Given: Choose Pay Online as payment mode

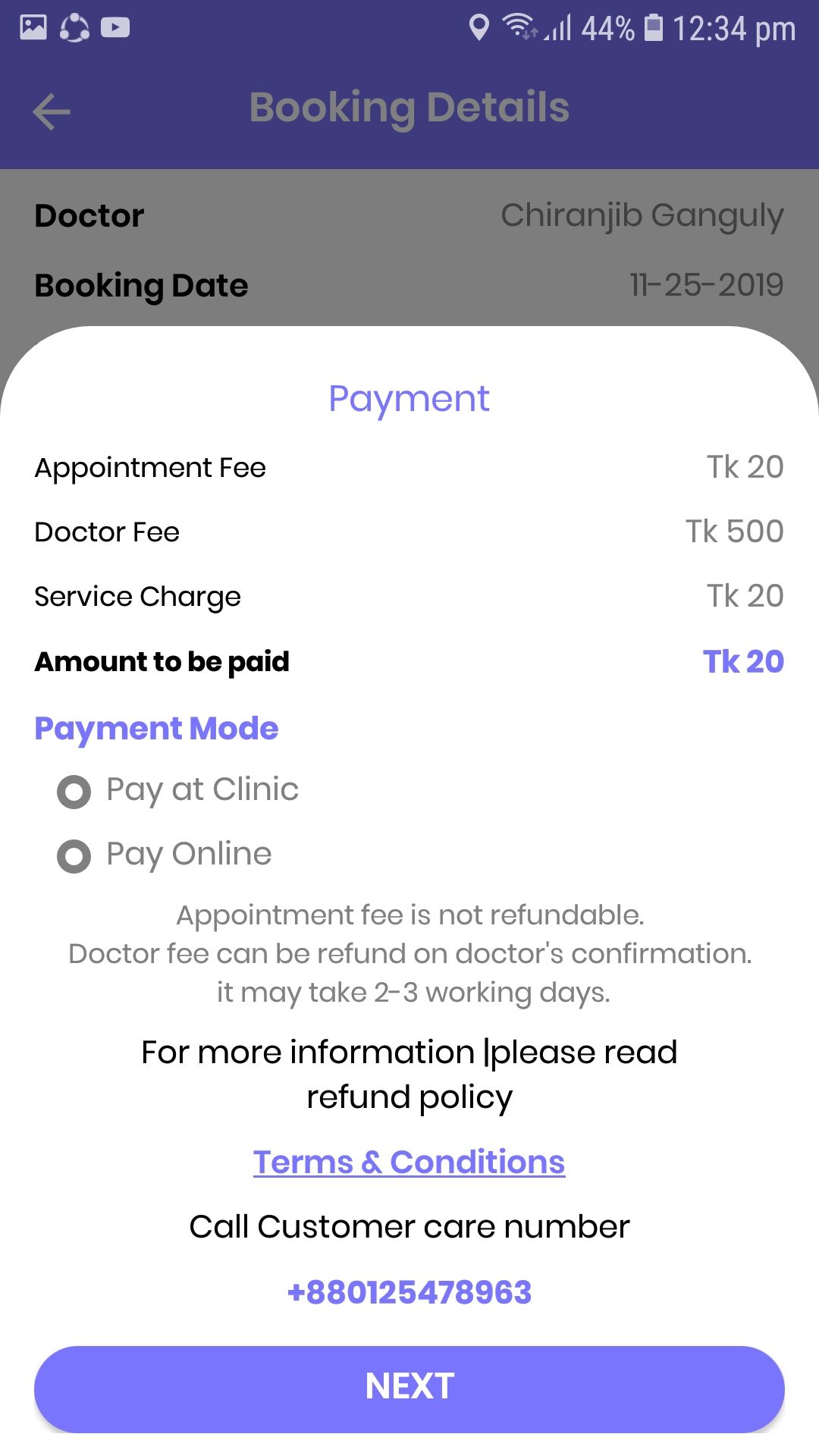Looking at the screenshot, I should (165, 855).
